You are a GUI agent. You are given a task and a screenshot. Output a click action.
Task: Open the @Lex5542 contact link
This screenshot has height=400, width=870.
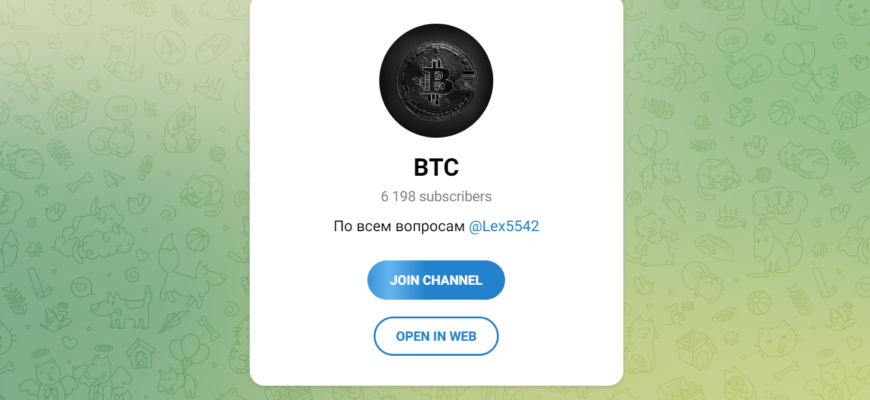click(503, 227)
